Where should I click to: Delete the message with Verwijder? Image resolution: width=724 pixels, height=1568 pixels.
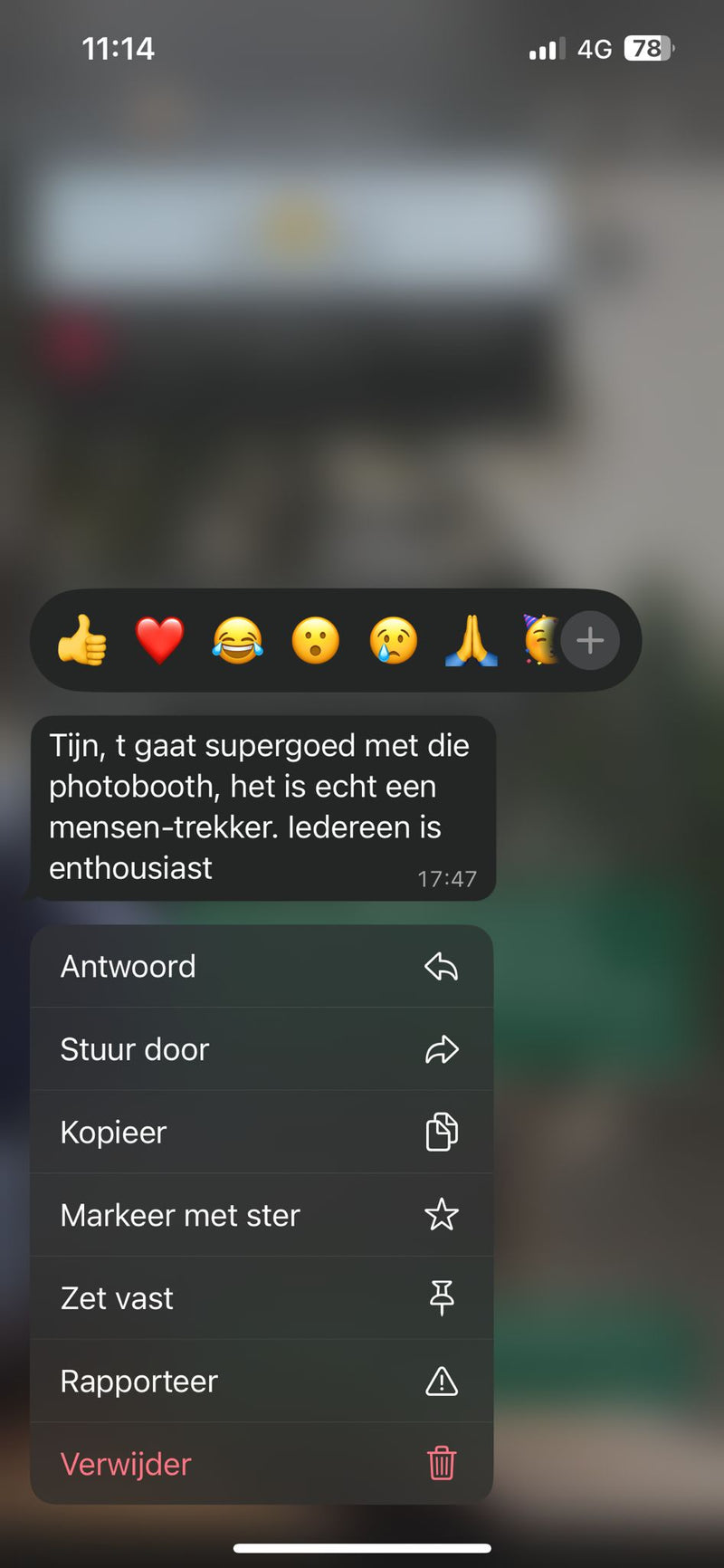coord(262,1464)
